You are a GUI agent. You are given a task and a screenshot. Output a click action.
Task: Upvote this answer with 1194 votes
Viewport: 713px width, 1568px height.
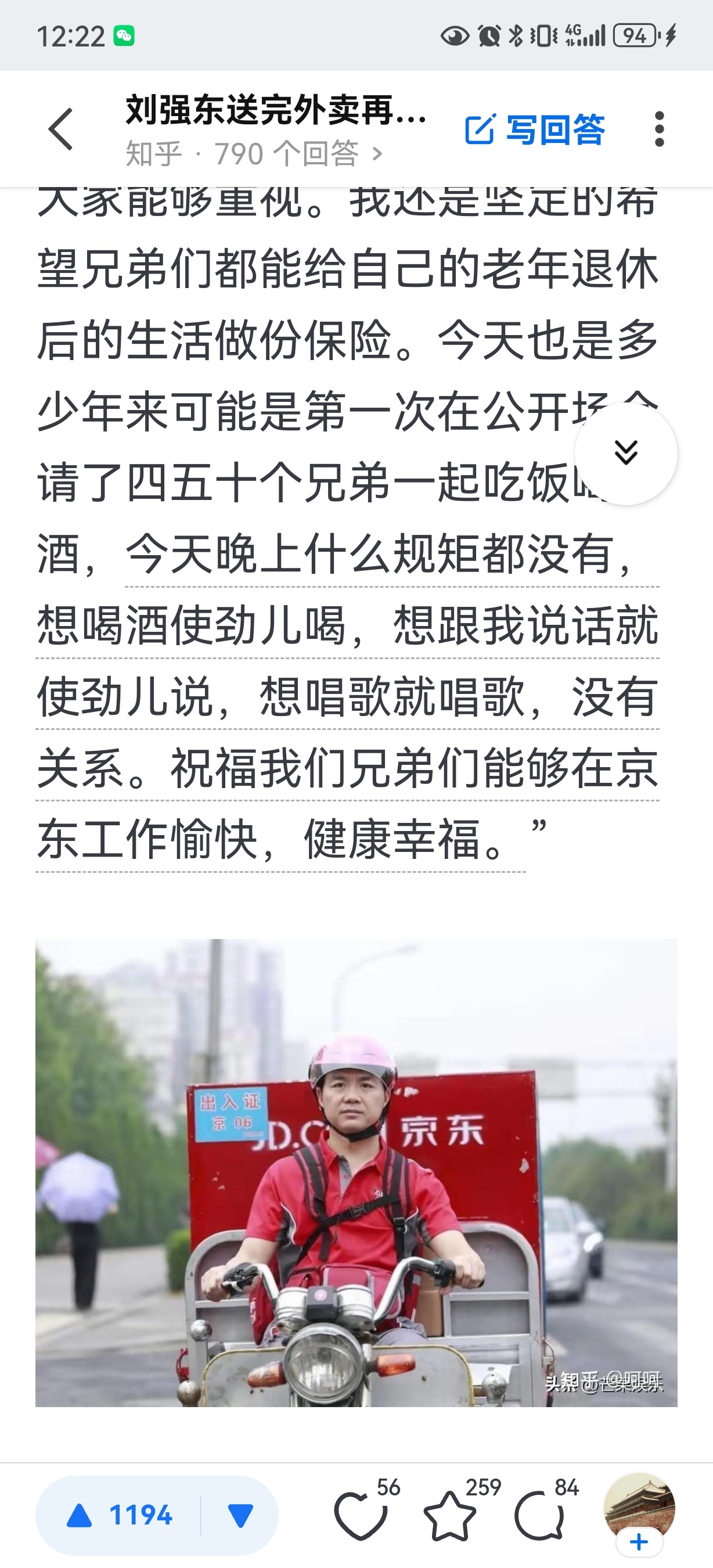118,1515
